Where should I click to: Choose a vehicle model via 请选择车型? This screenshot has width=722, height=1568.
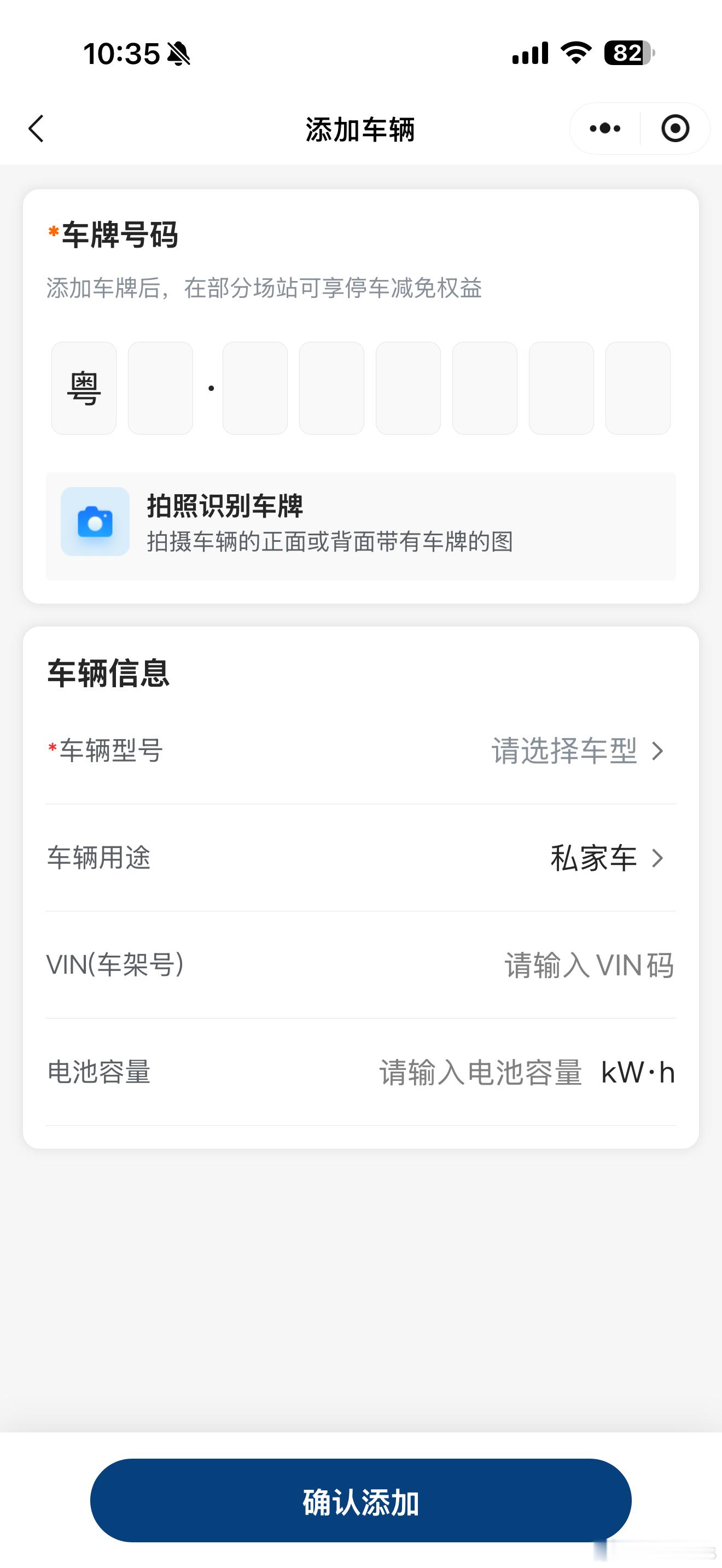[x=577, y=751]
